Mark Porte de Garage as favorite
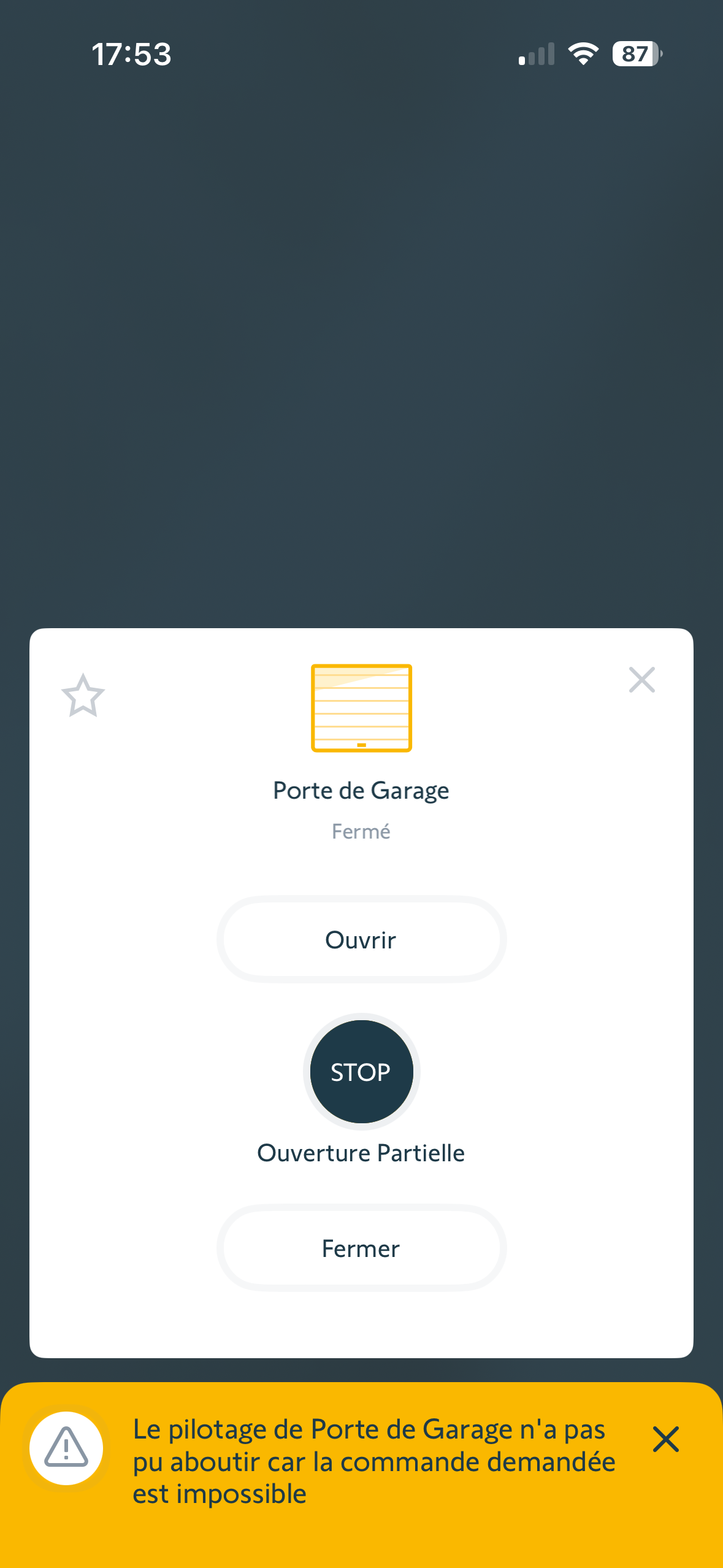 [83, 695]
